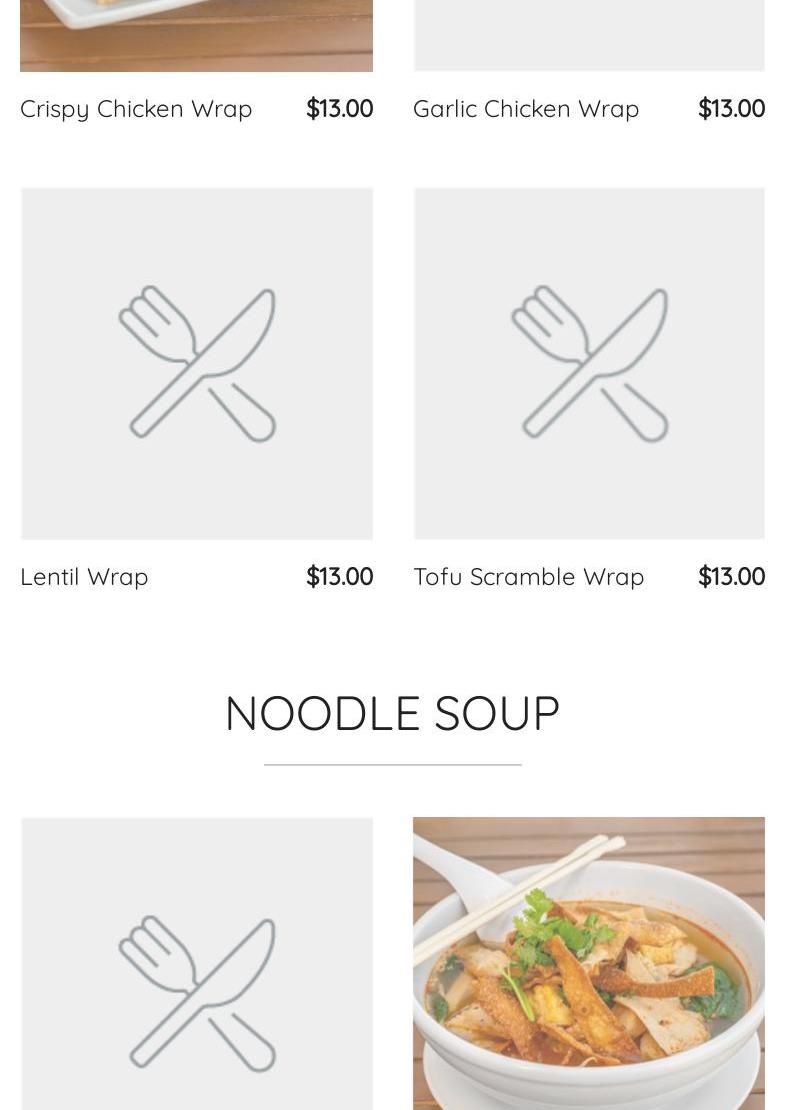Image resolution: width=785 pixels, height=1110 pixels.
Task: Select the Garlic Chicken Wrap item
Action: tap(526, 109)
